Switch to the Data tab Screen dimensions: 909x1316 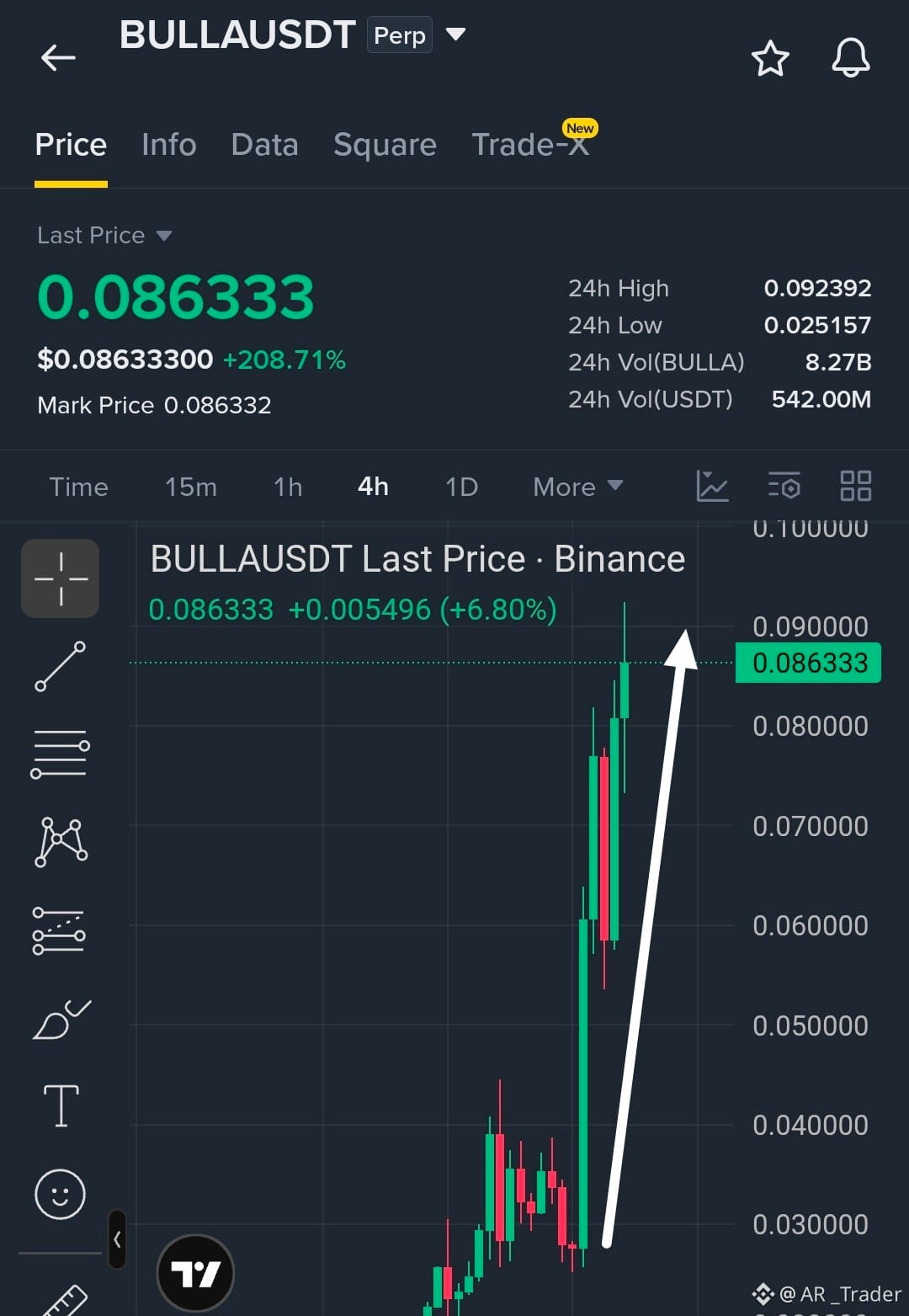[x=264, y=145]
